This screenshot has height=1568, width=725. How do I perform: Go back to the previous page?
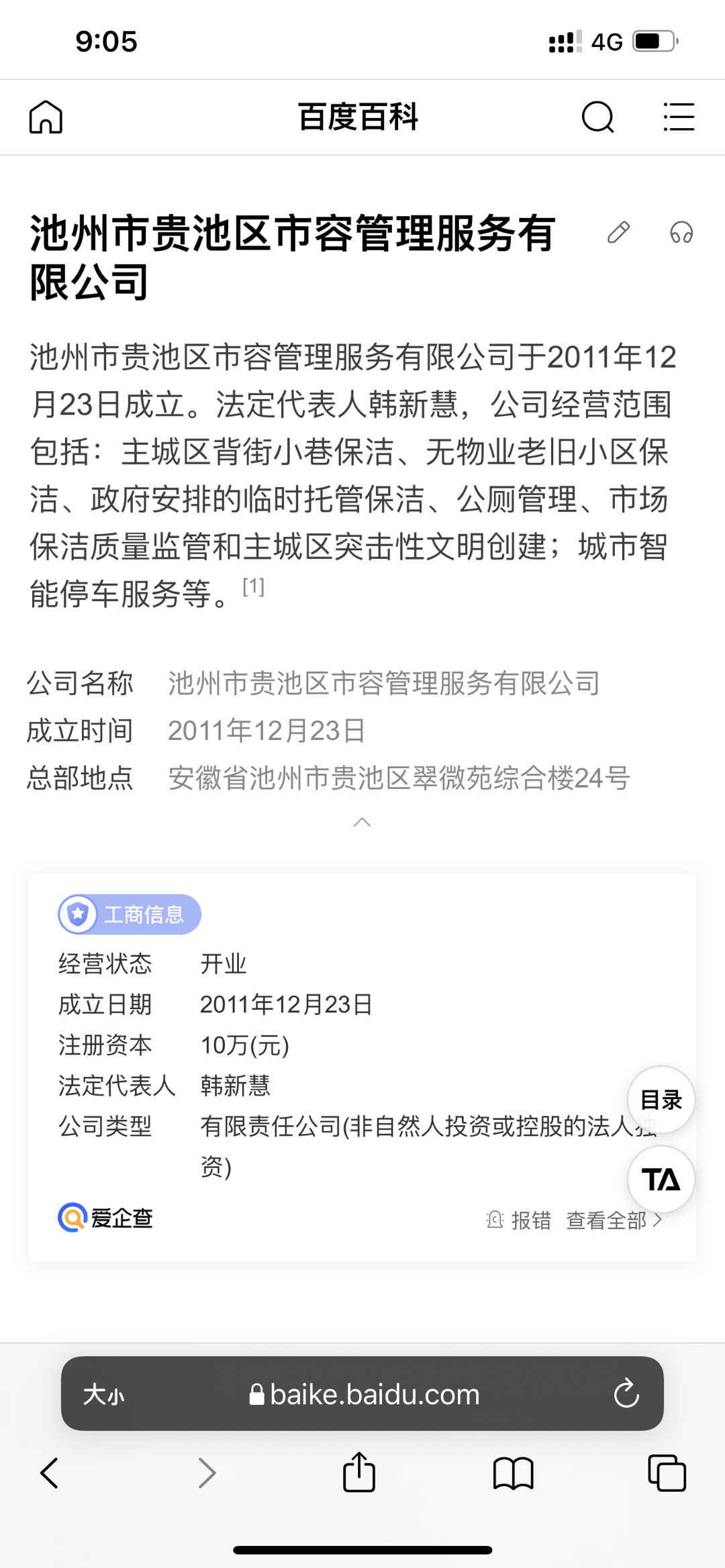[x=50, y=1473]
